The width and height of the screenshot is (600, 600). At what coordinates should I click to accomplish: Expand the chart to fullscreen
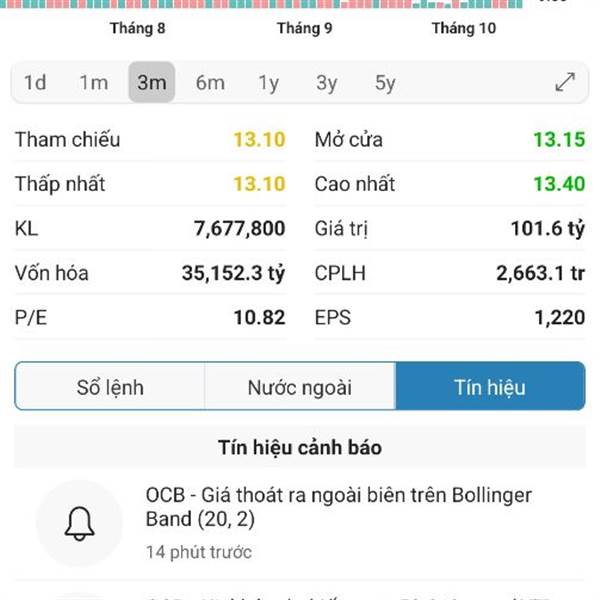(565, 82)
